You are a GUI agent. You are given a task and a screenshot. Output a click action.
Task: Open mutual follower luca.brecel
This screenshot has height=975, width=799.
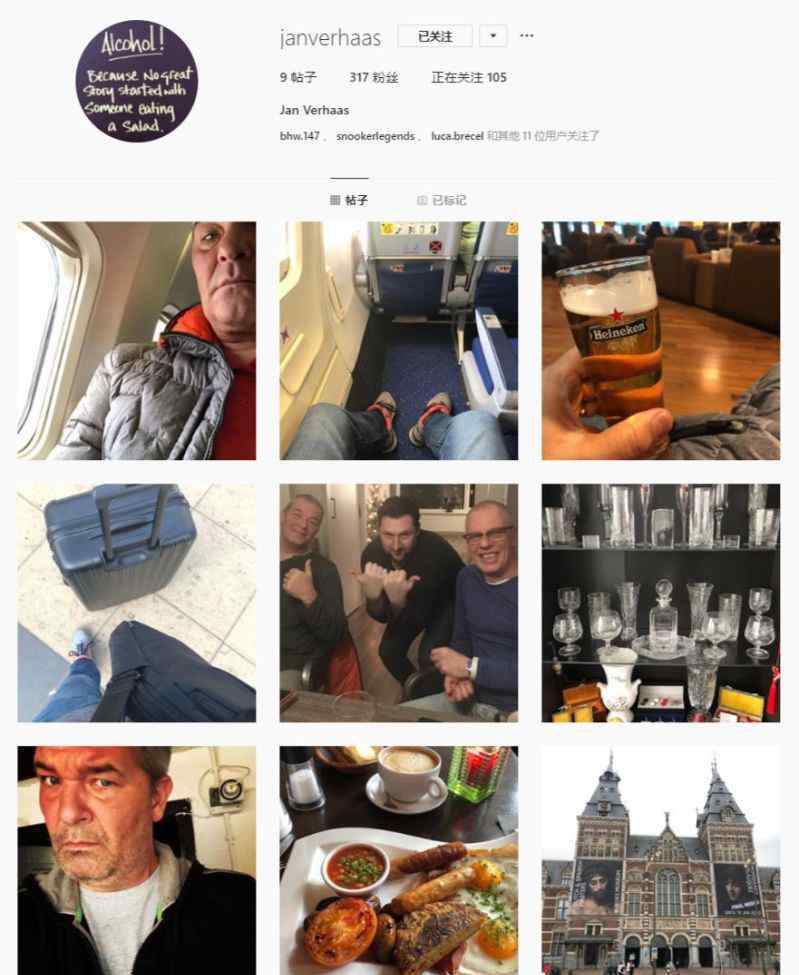pyautogui.click(x=457, y=136)
